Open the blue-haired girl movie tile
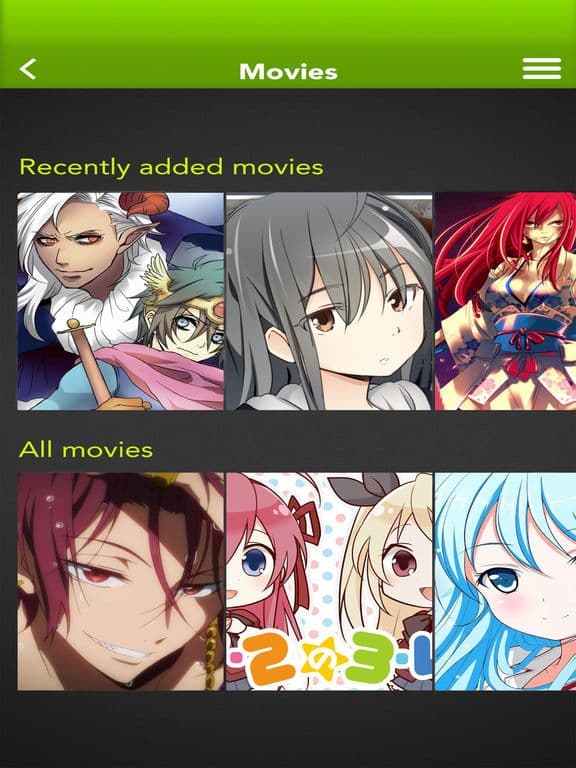This screenshot has width=576, height=768. 505,581
